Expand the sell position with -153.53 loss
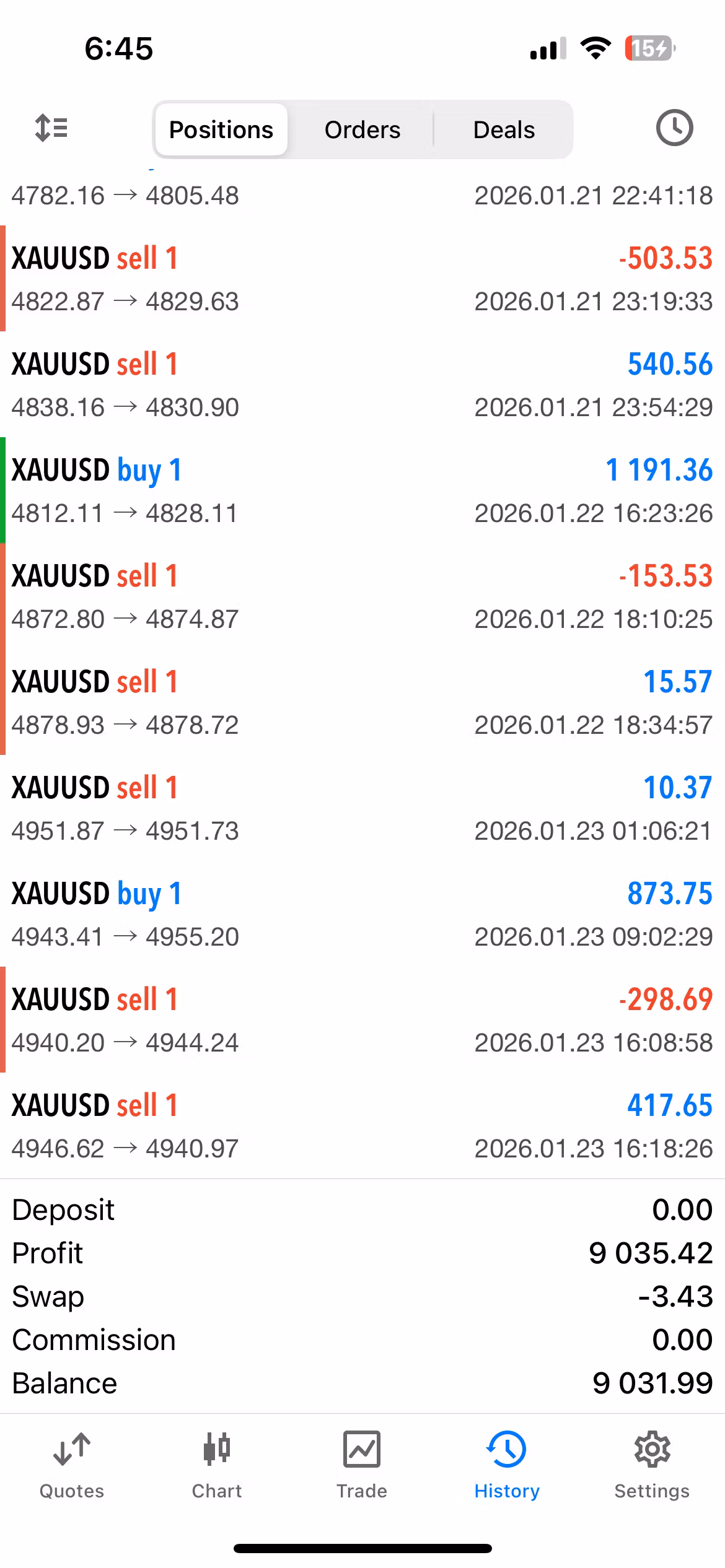Viewport: 725px width, 1568px height. pos(362,597)
